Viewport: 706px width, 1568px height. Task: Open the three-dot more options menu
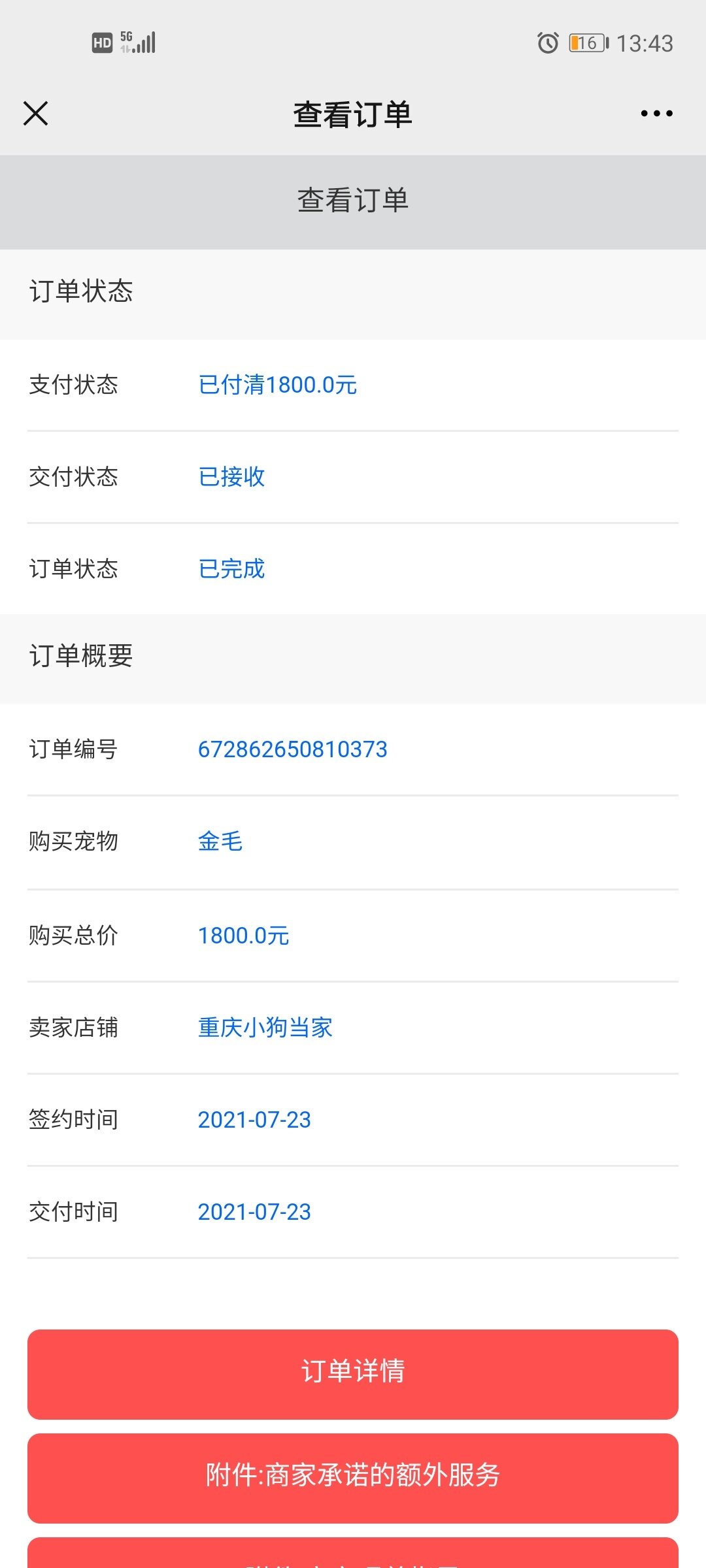pyautogui.click(x=656, y=114)
